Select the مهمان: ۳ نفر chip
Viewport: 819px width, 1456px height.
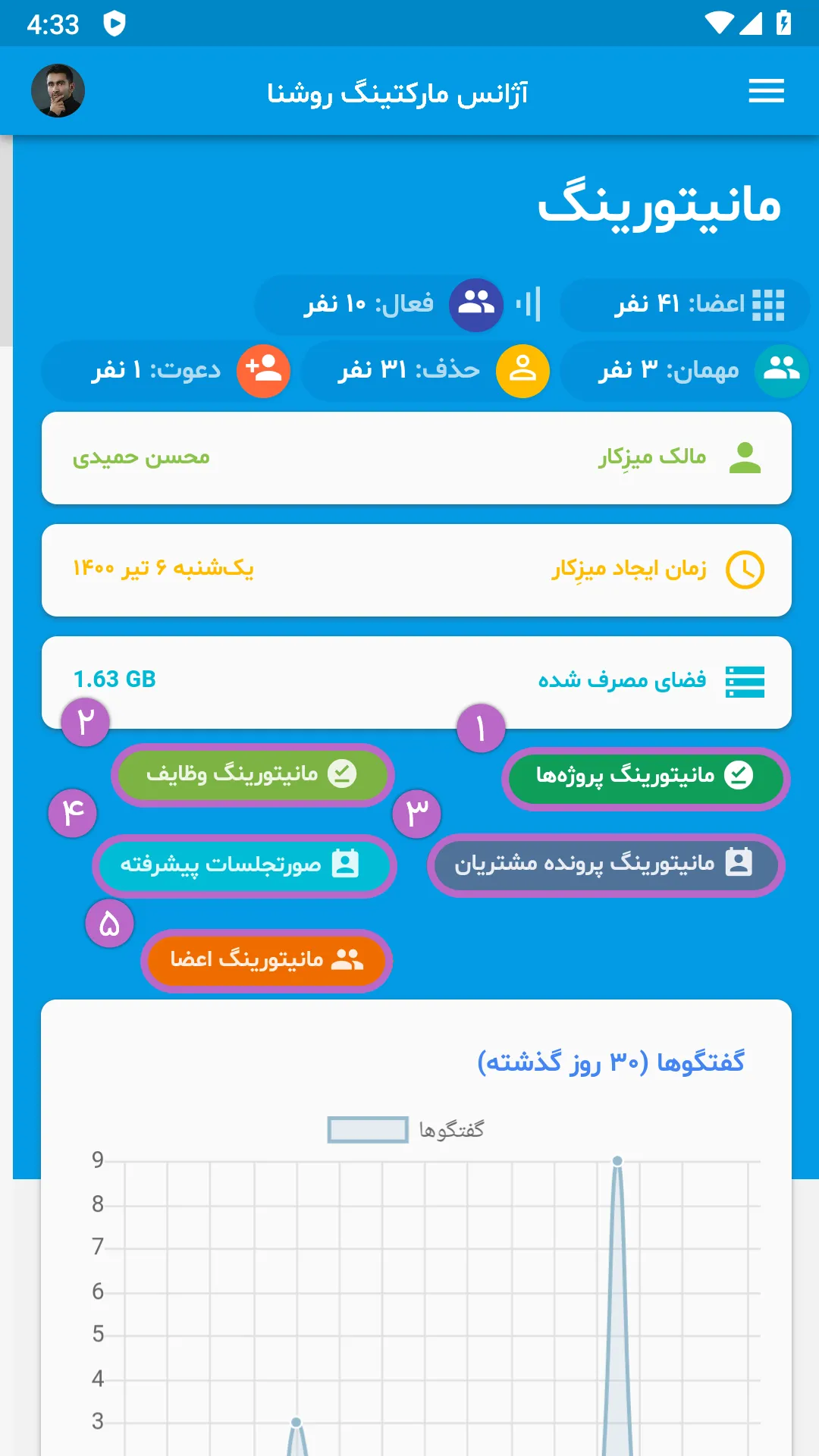(685, 371)
